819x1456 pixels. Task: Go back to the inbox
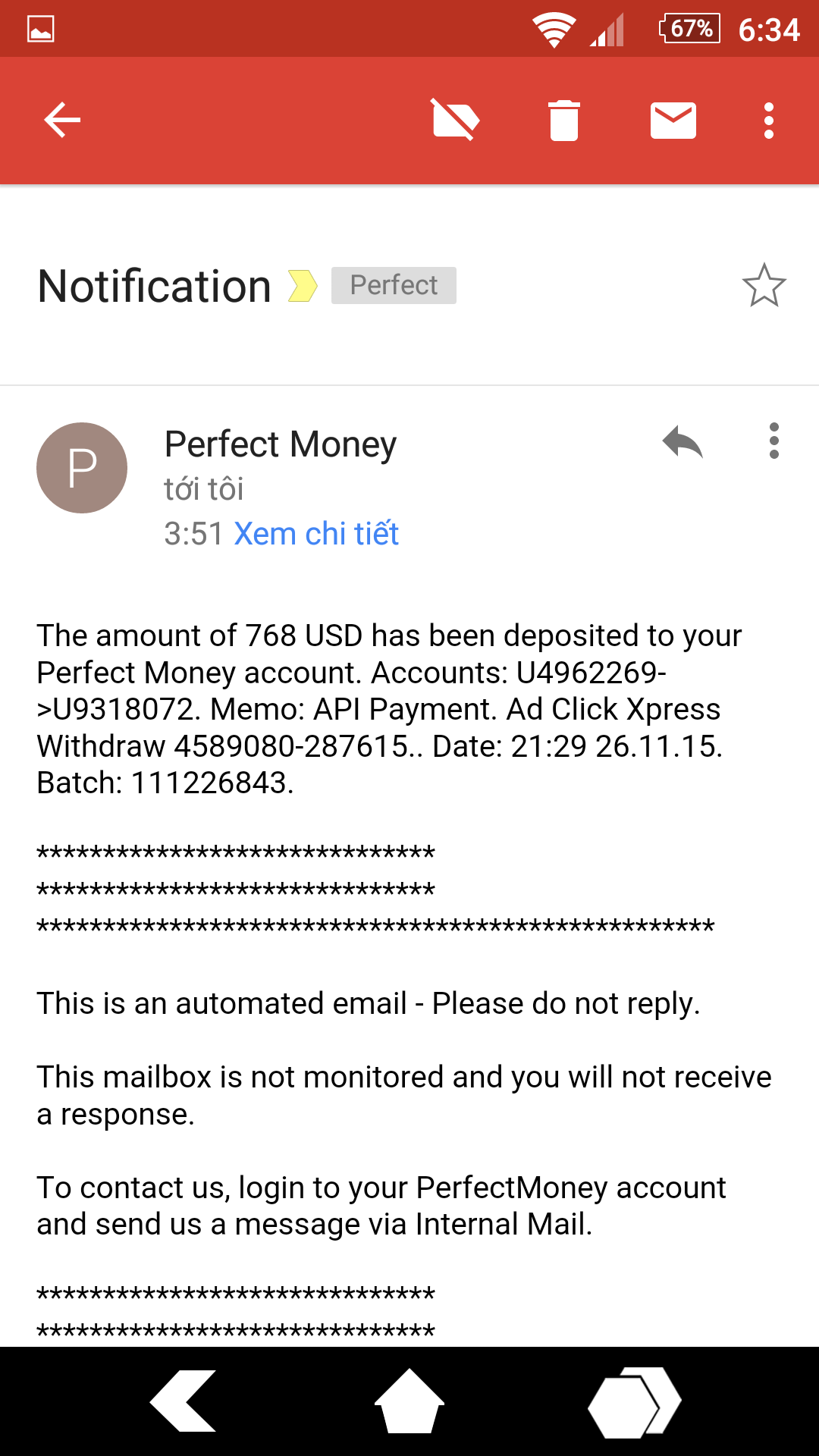pos(62,120)
